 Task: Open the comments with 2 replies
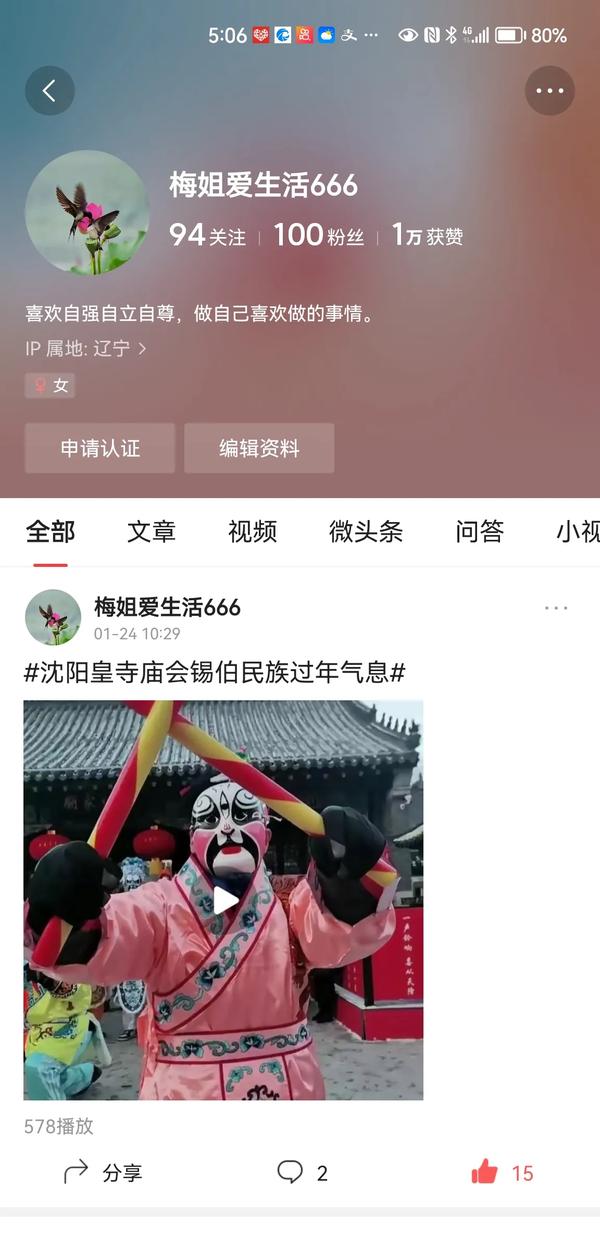coord(302,1172)
